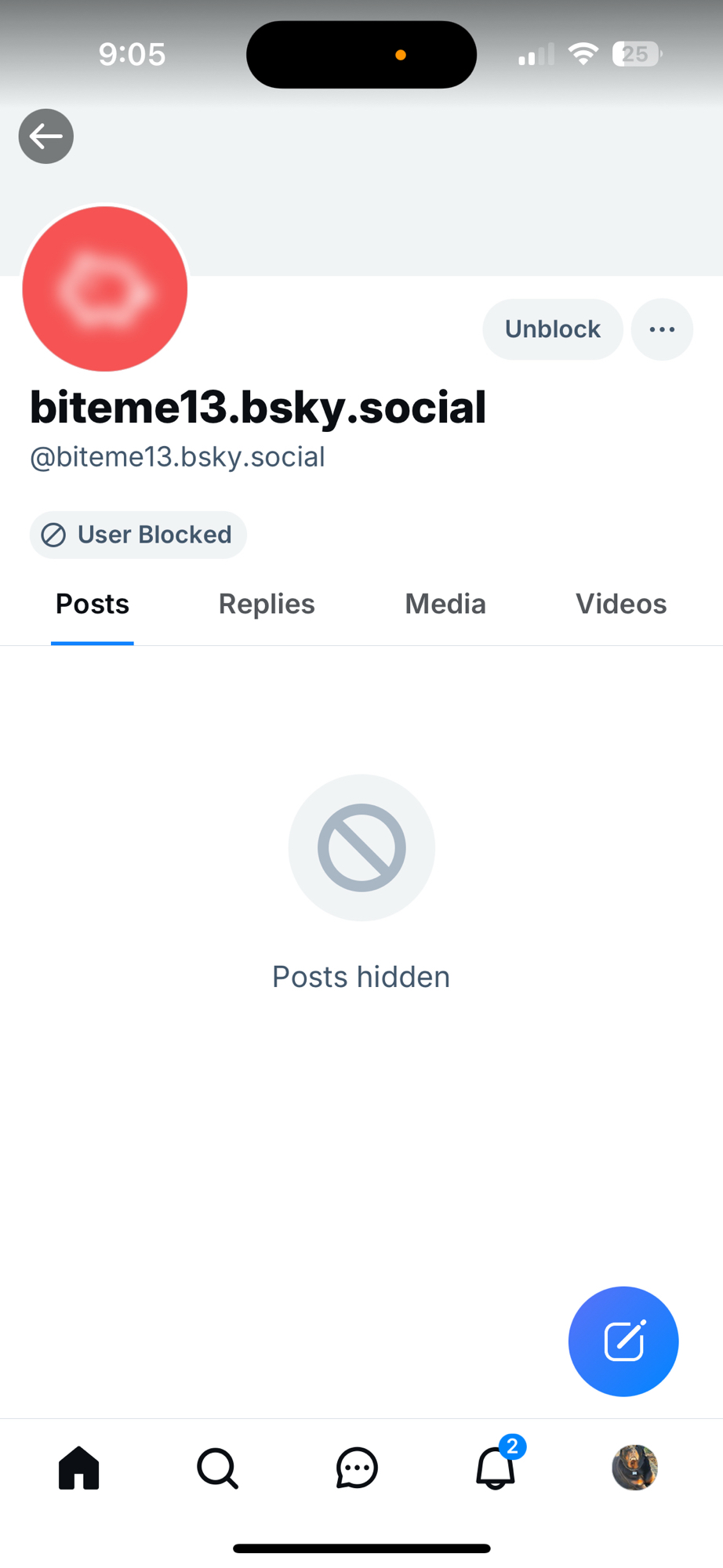Tap the User Blocked label chip
723x1568 pixels.
(x=138, y=535)
